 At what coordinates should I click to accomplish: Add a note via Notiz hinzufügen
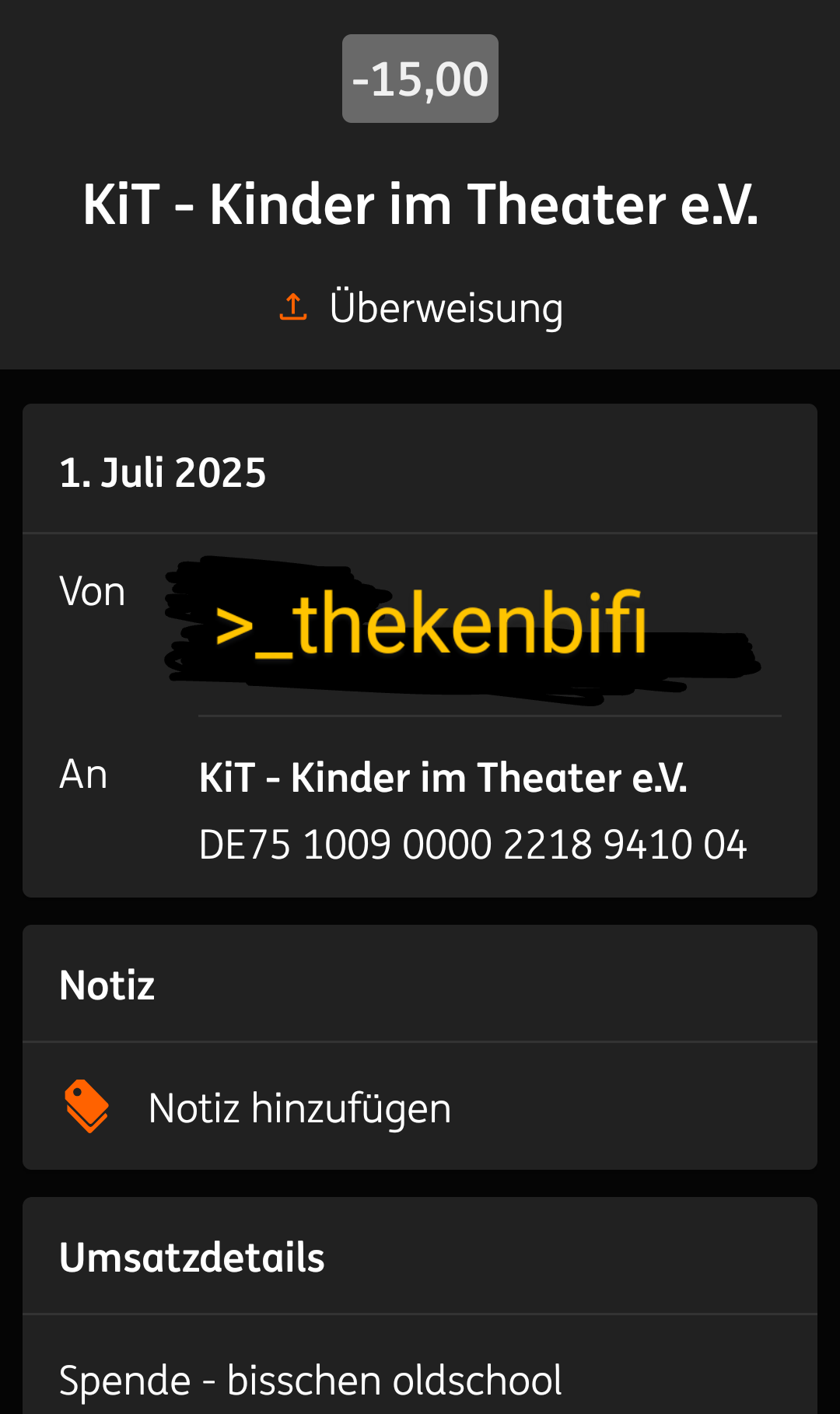299,1107
